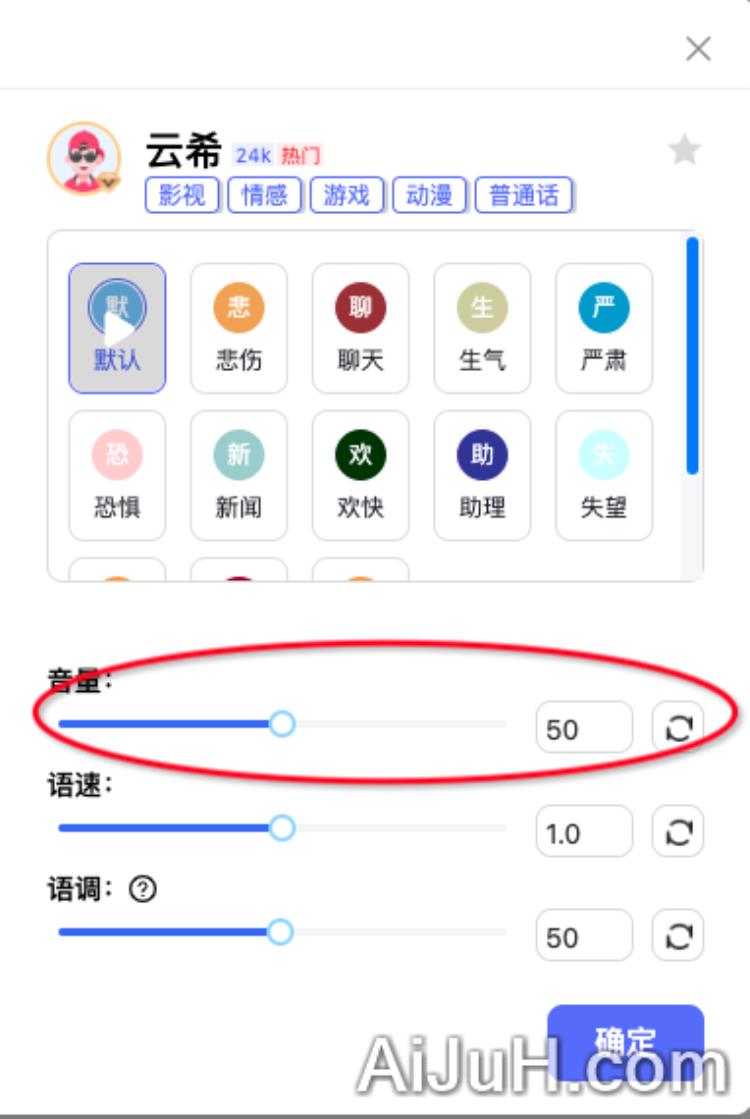This screenshot has height=1119, width=750.
Task: Select the 生气 emotion style
Action: click(482, 328)
